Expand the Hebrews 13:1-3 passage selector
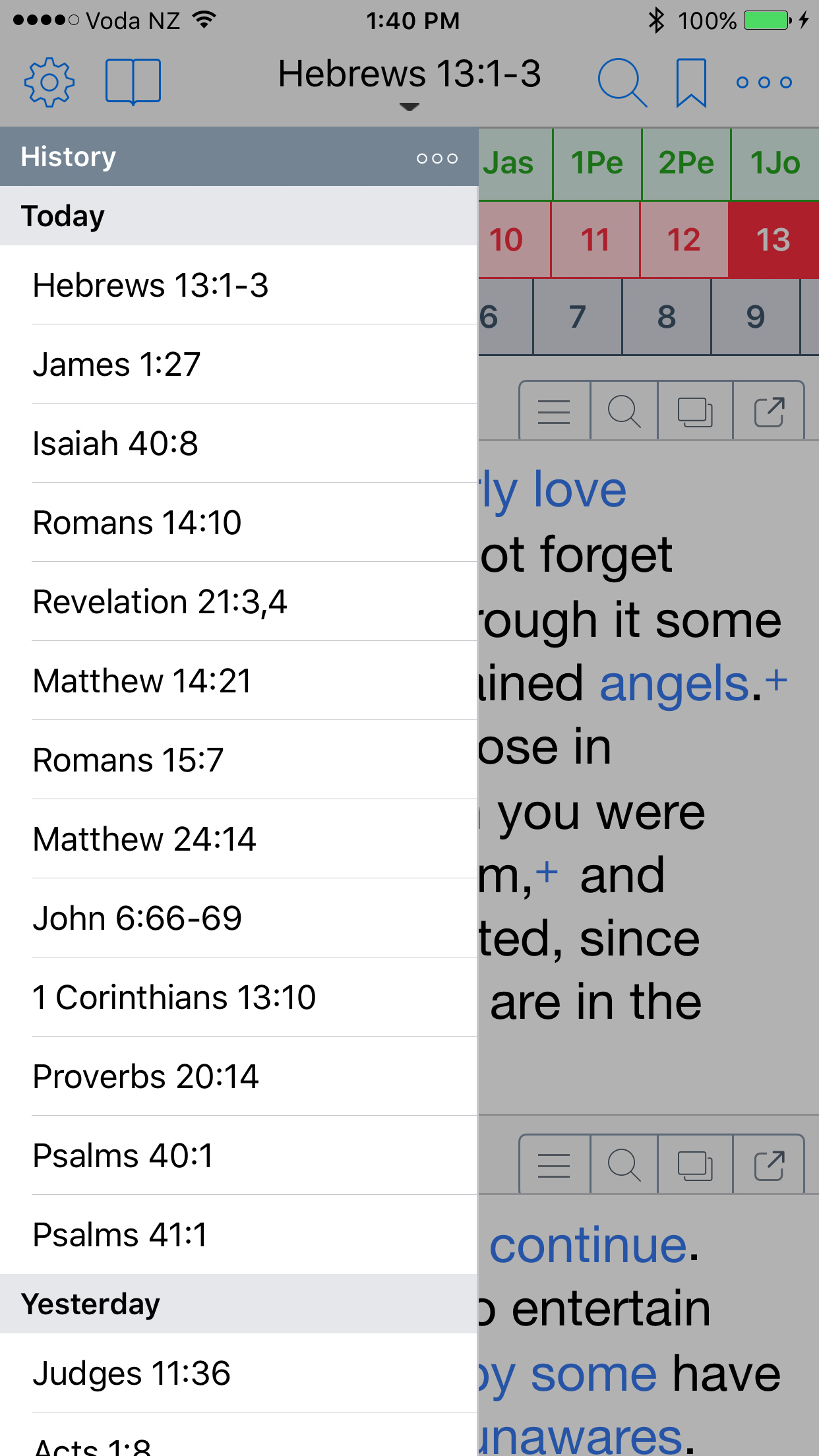The width and height of the screenshot is (819, 1456). [409, 82]
